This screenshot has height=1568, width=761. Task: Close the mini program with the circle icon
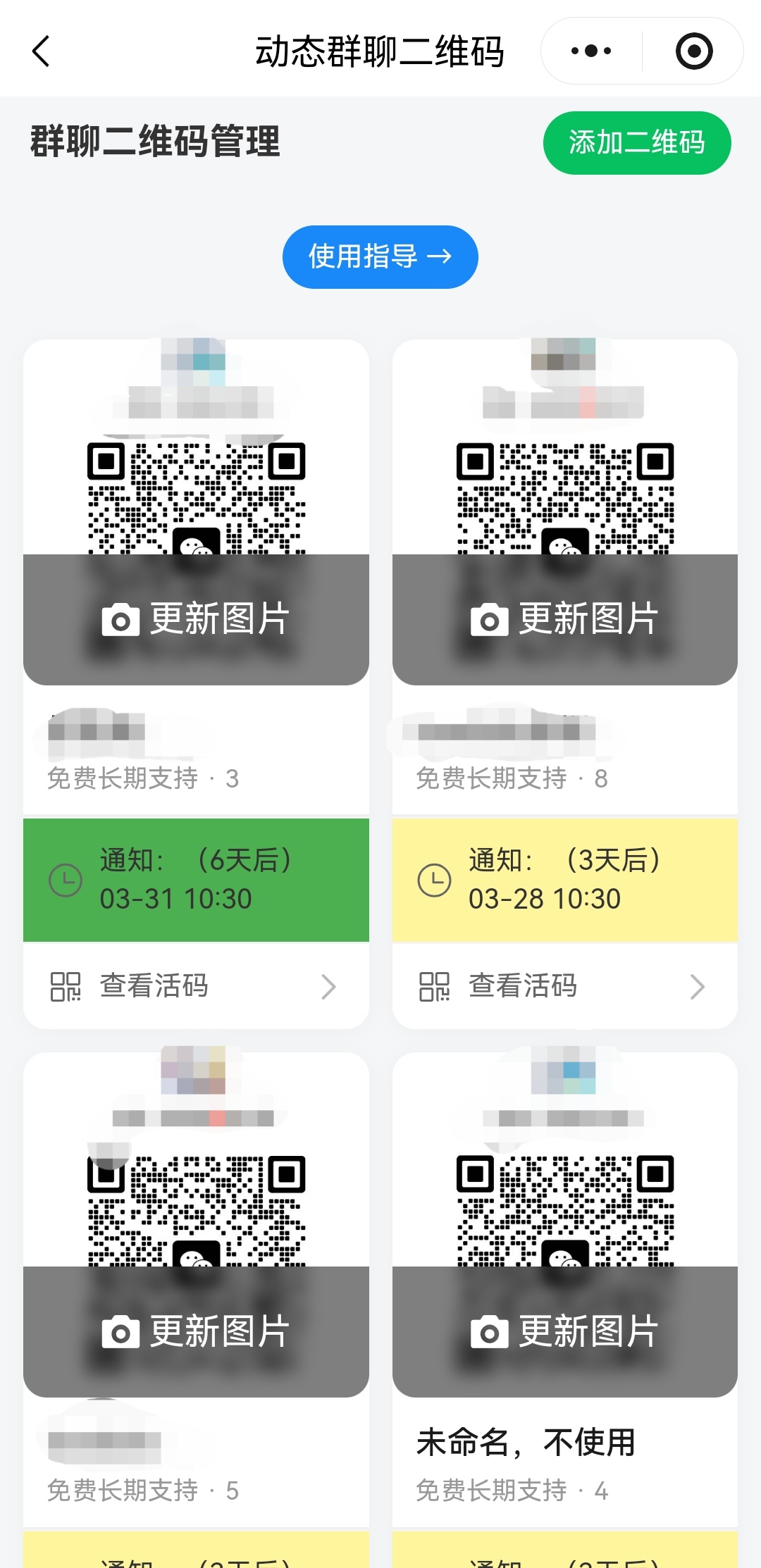pyautogui.click(x=693, y=51)
